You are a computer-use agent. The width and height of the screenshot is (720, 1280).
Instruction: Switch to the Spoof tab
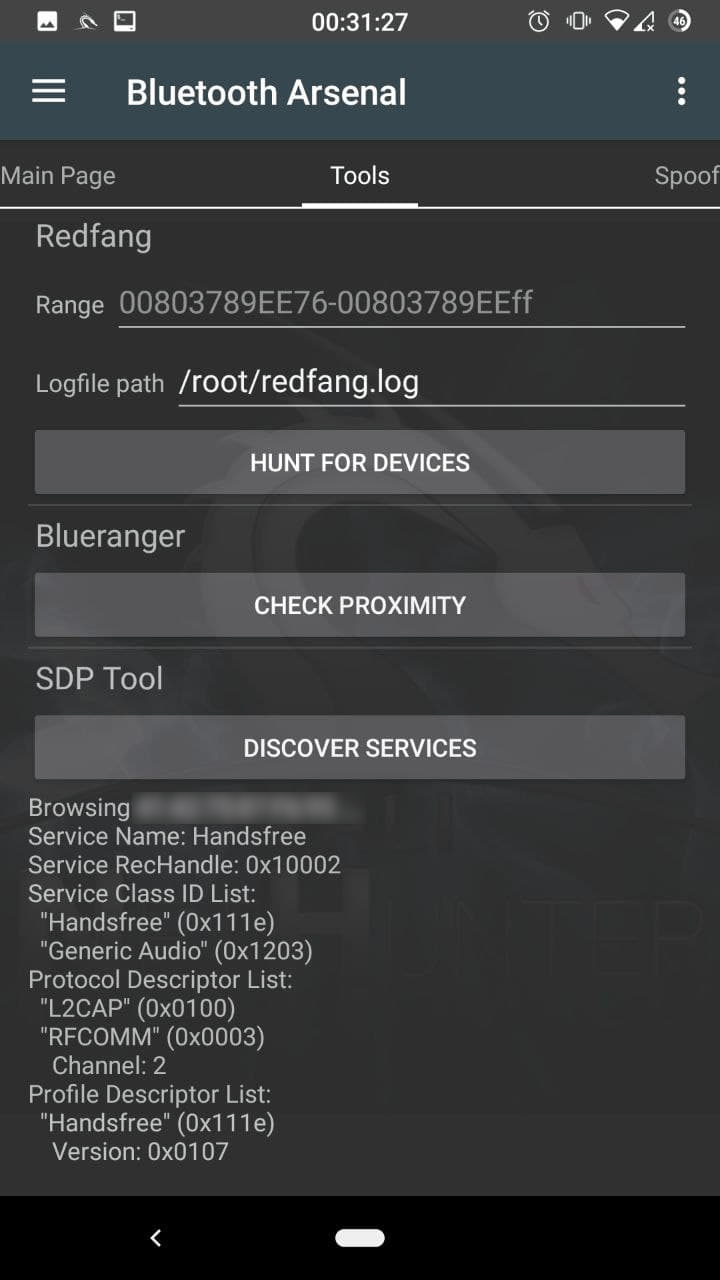[686, 176]
